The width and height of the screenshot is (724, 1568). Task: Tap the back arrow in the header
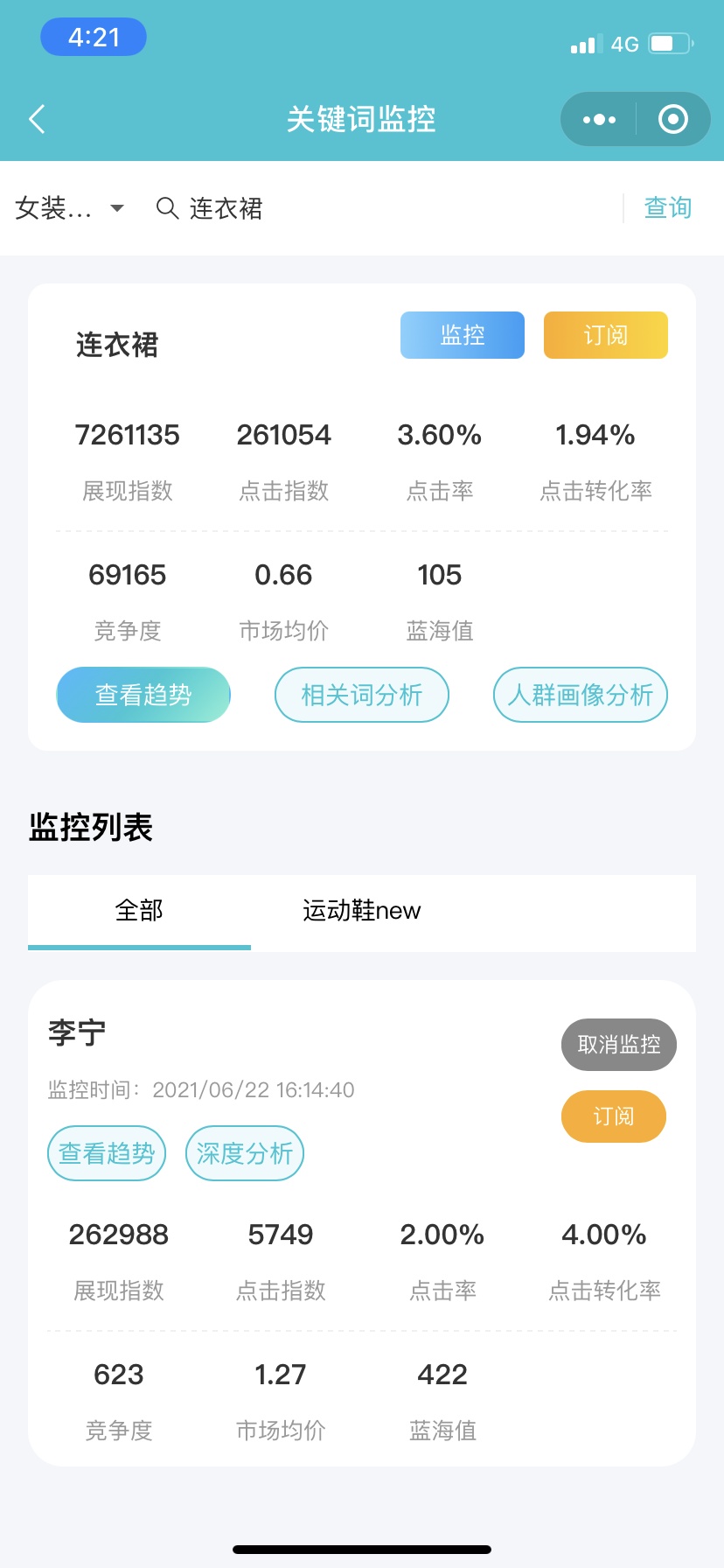pyautogui.click(x=35, y=119)
